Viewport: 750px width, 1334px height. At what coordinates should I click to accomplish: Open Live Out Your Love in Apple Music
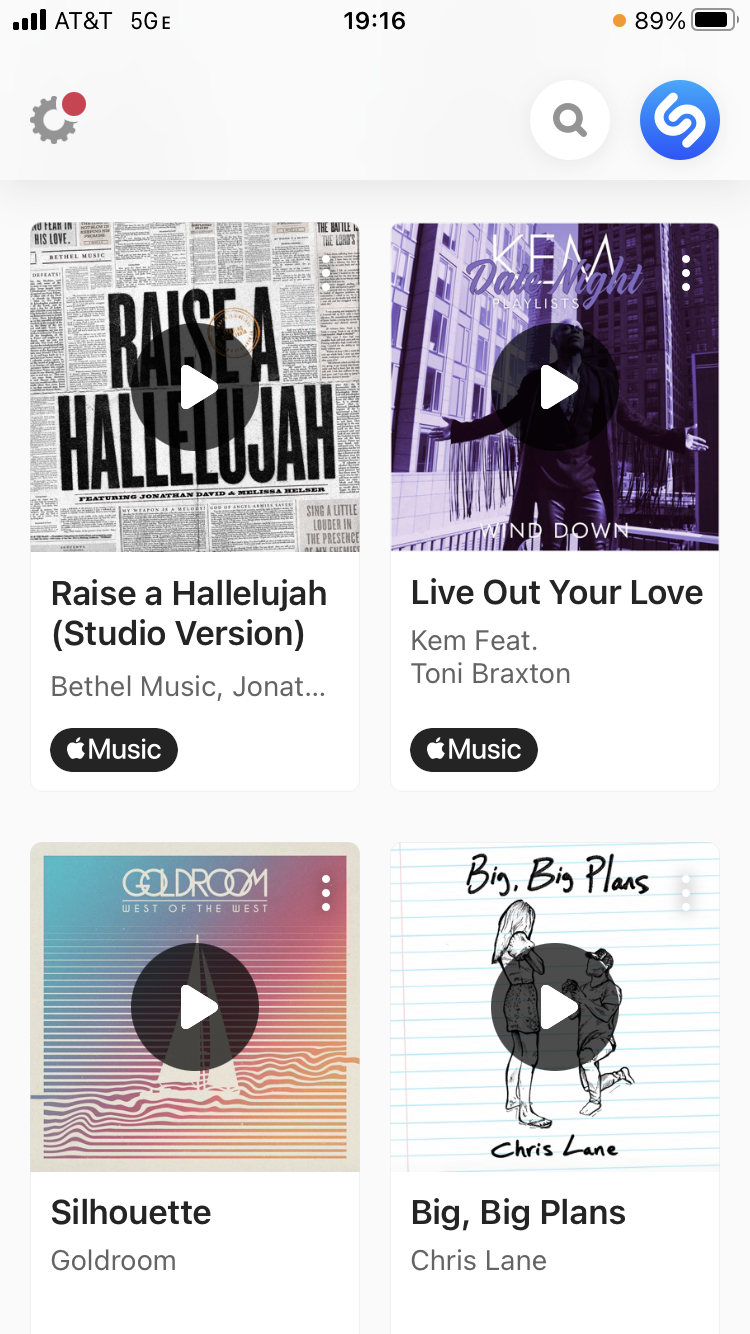pos(474,749)
